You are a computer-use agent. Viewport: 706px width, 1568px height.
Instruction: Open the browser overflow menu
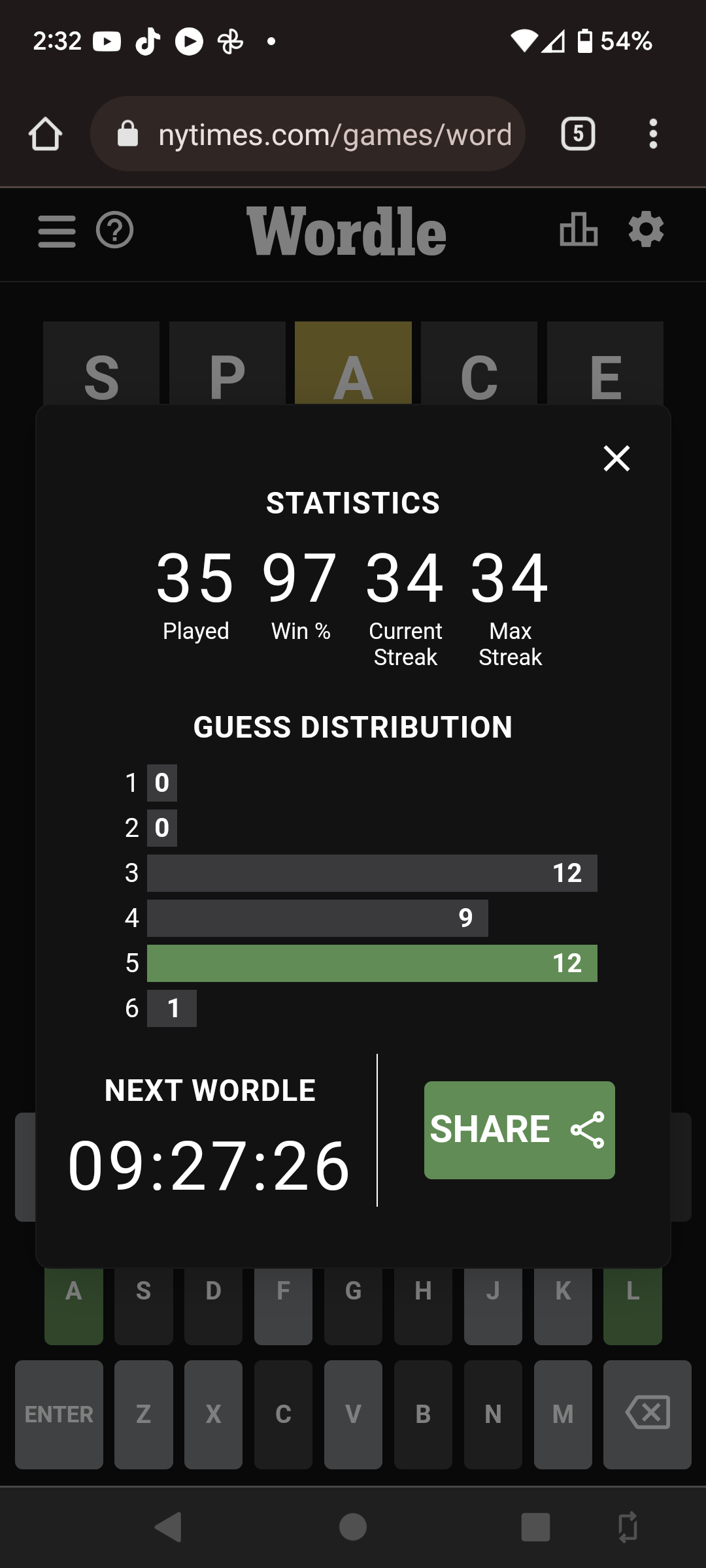coord(652,134)
